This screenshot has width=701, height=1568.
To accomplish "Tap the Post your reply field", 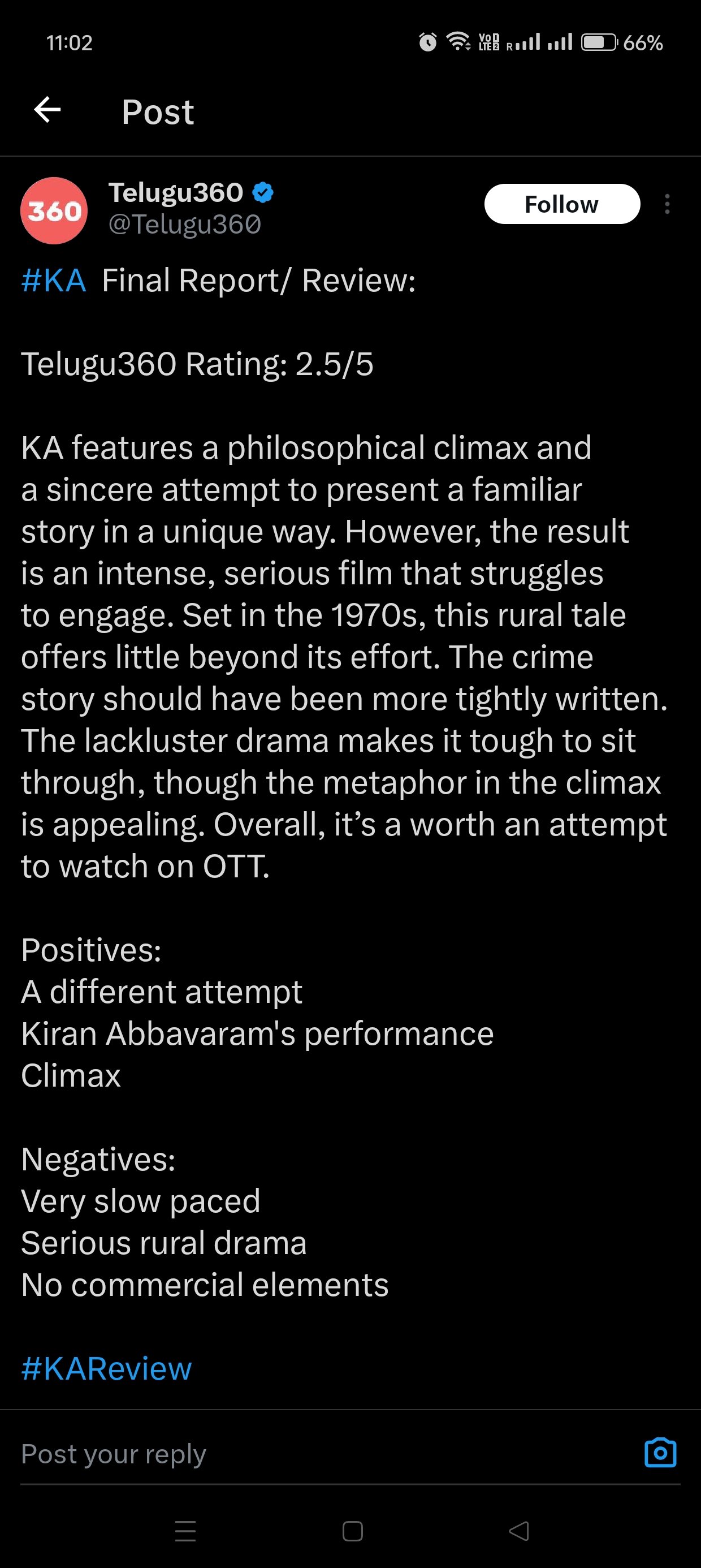I will [328, 1454].
